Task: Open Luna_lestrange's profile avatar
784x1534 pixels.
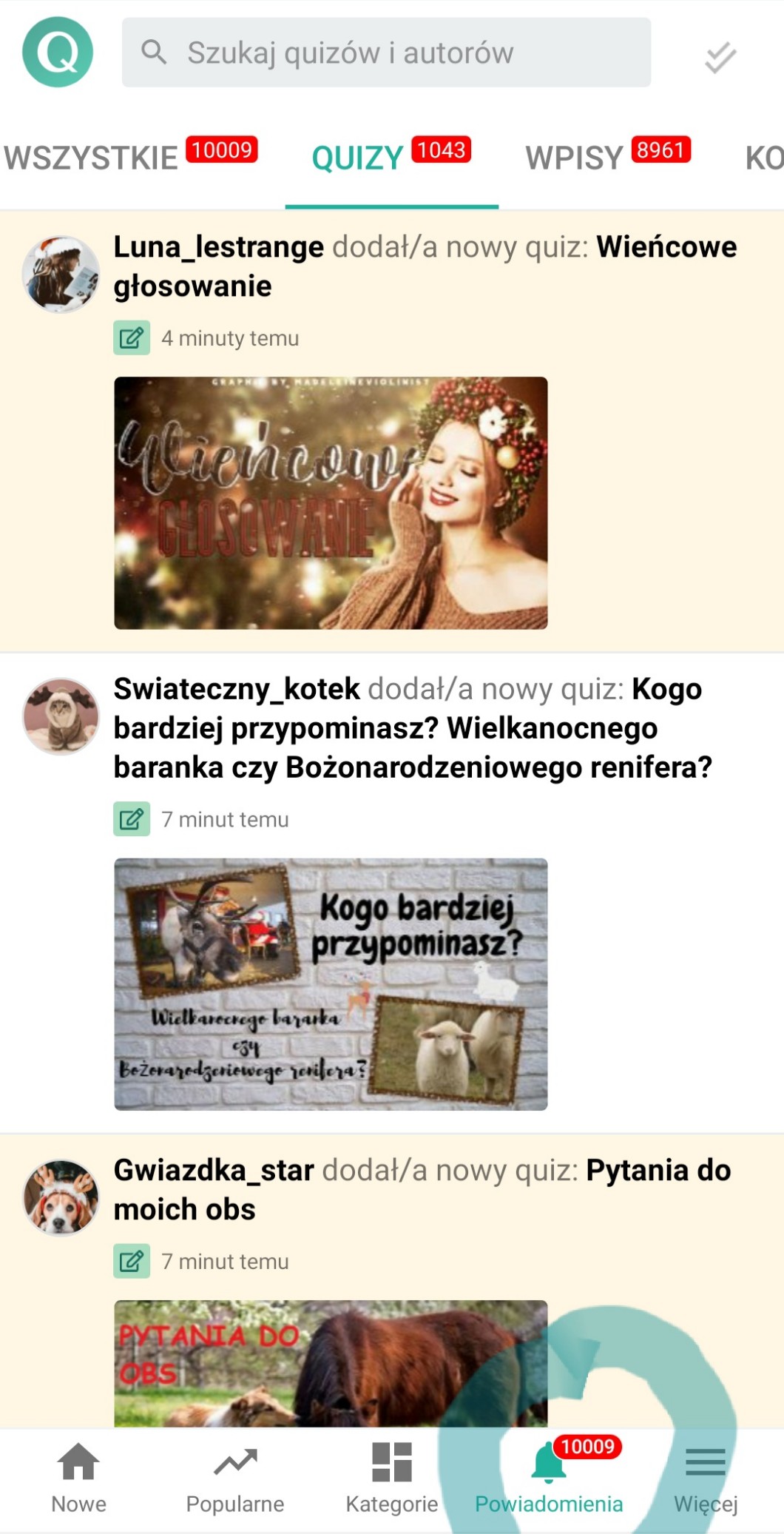Action: pyautogui.click(x=61, y=274)
